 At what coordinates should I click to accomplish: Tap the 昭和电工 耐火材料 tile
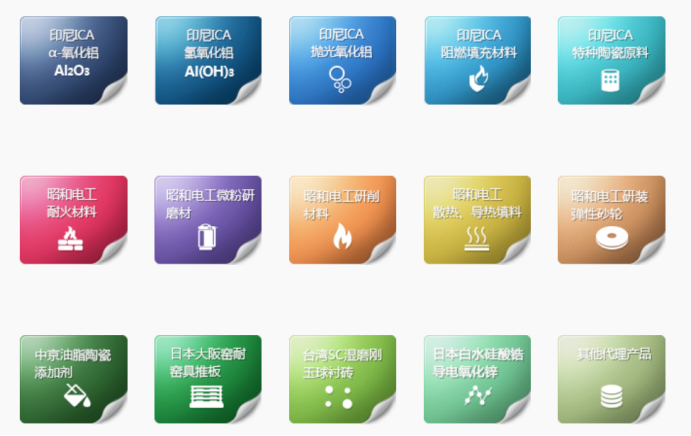[x=73, y=220]
